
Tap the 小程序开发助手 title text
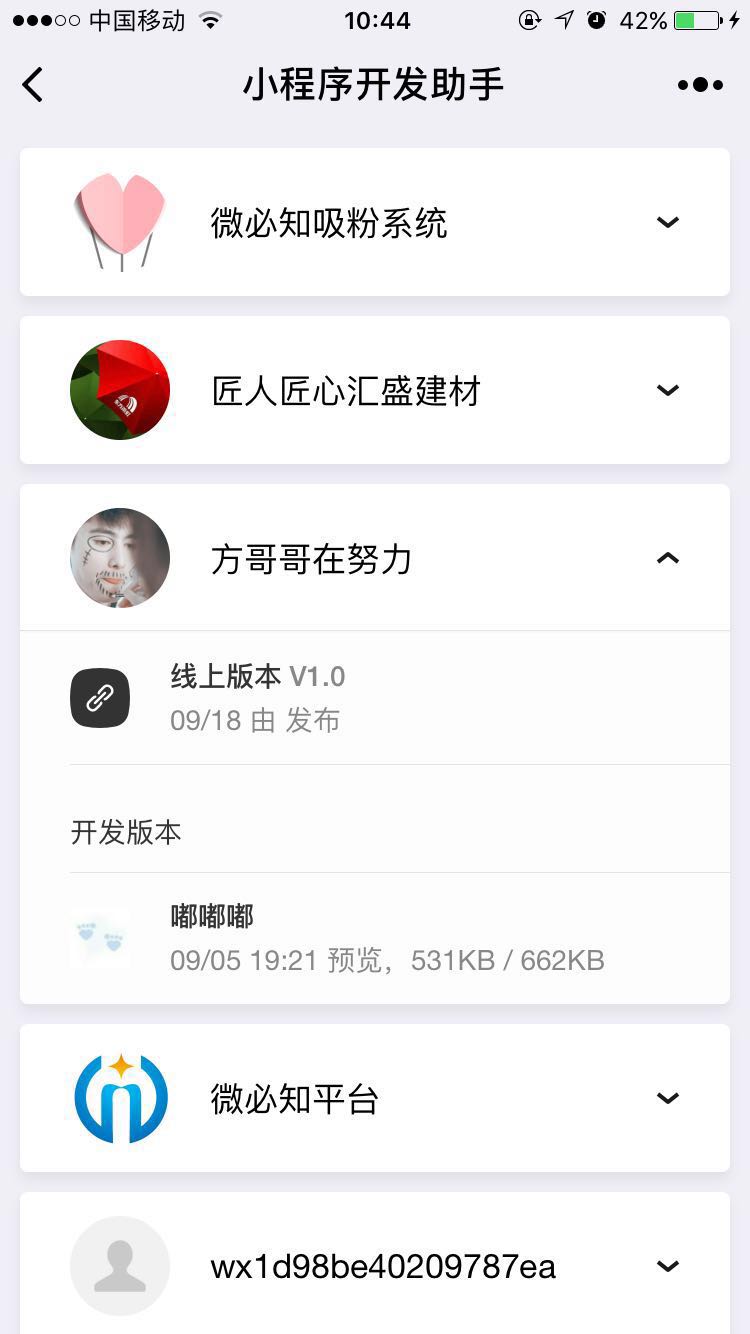coord(375,85)
